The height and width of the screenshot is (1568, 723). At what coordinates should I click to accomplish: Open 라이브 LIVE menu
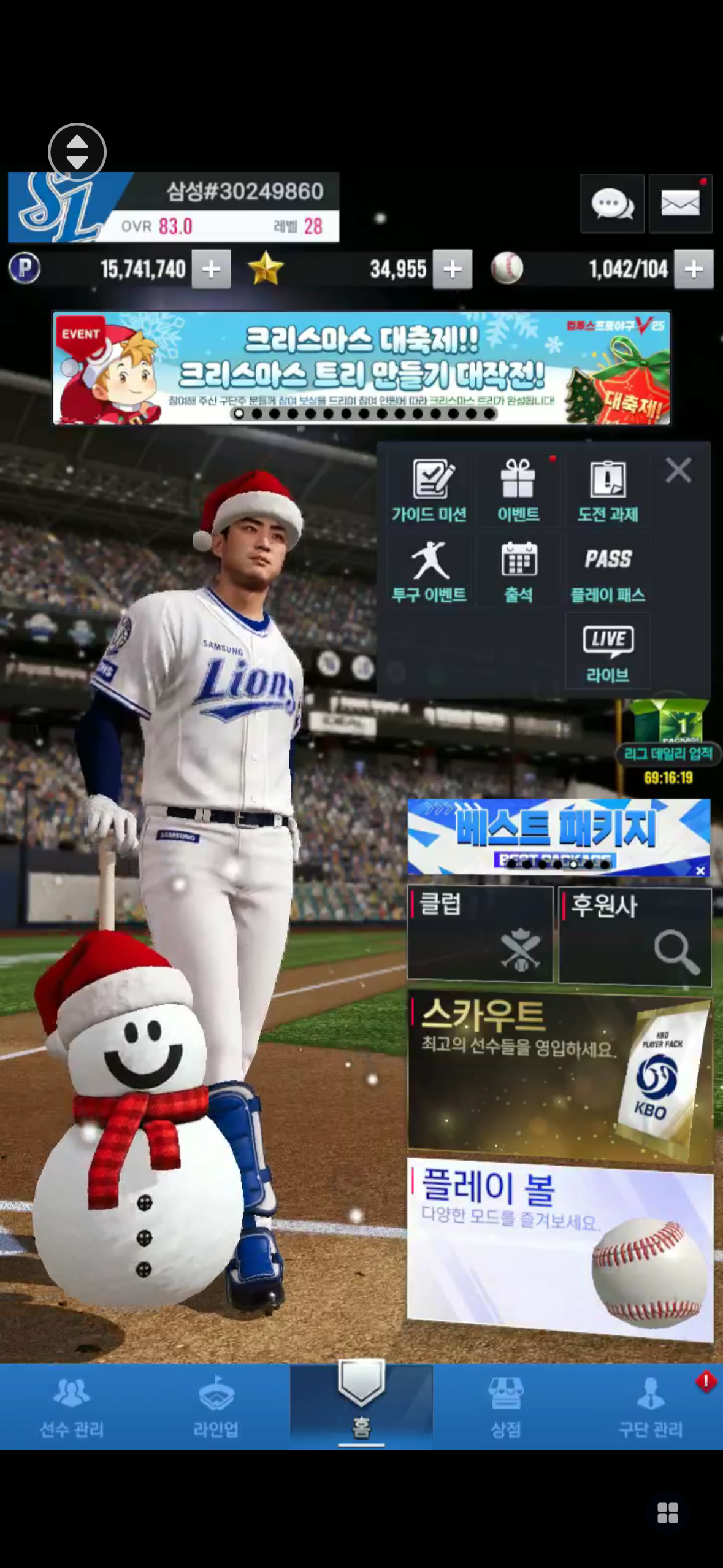pyautogui.click(x=607, y=653)
